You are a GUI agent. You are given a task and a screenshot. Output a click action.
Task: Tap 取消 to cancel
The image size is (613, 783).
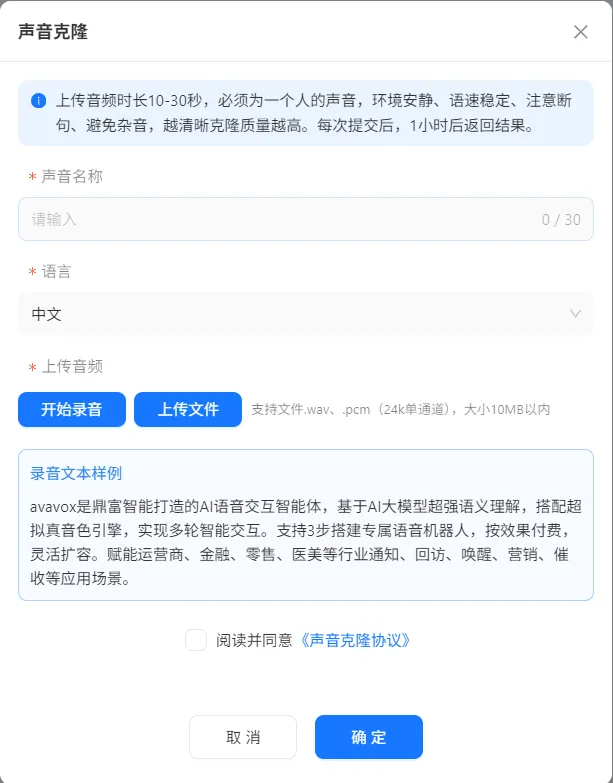pos(243,737)
